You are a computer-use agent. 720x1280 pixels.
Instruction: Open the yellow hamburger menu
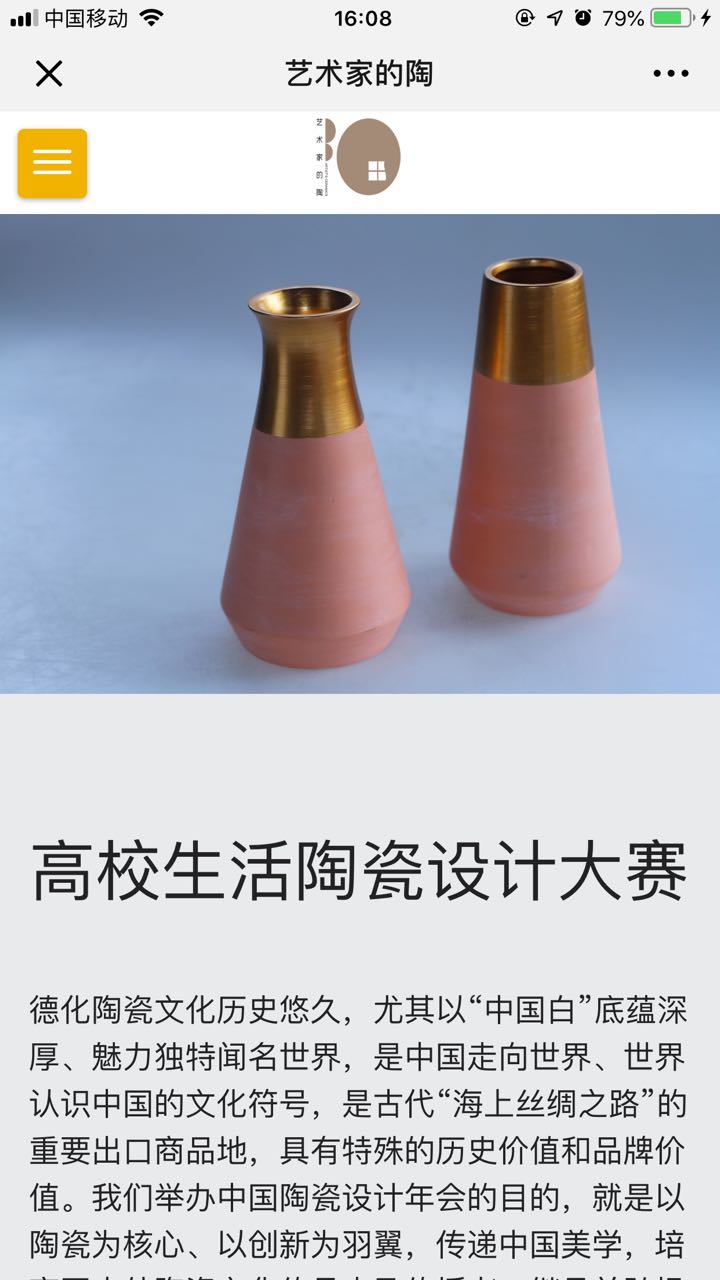[52, 163]
